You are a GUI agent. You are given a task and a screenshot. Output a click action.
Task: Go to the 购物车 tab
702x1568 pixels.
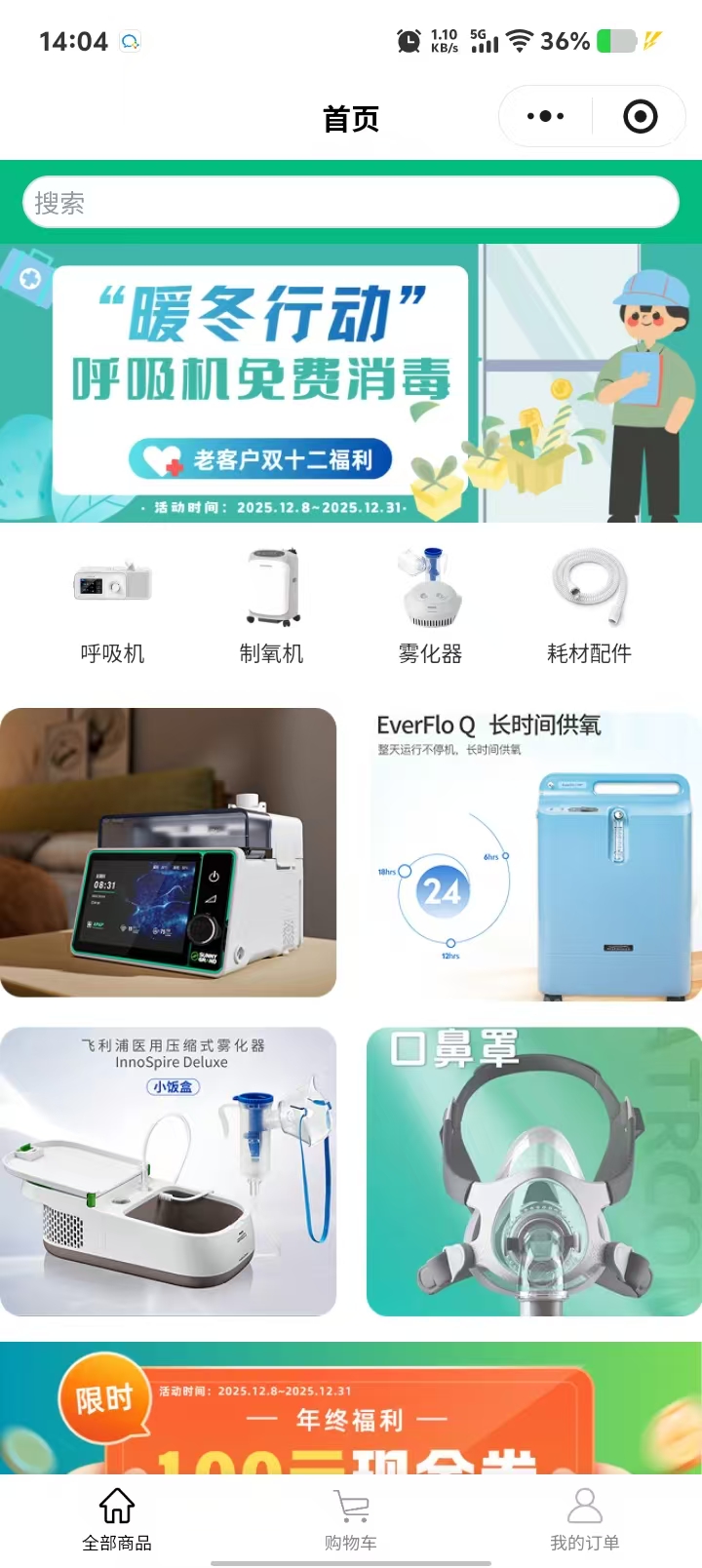pos(351,1519)
